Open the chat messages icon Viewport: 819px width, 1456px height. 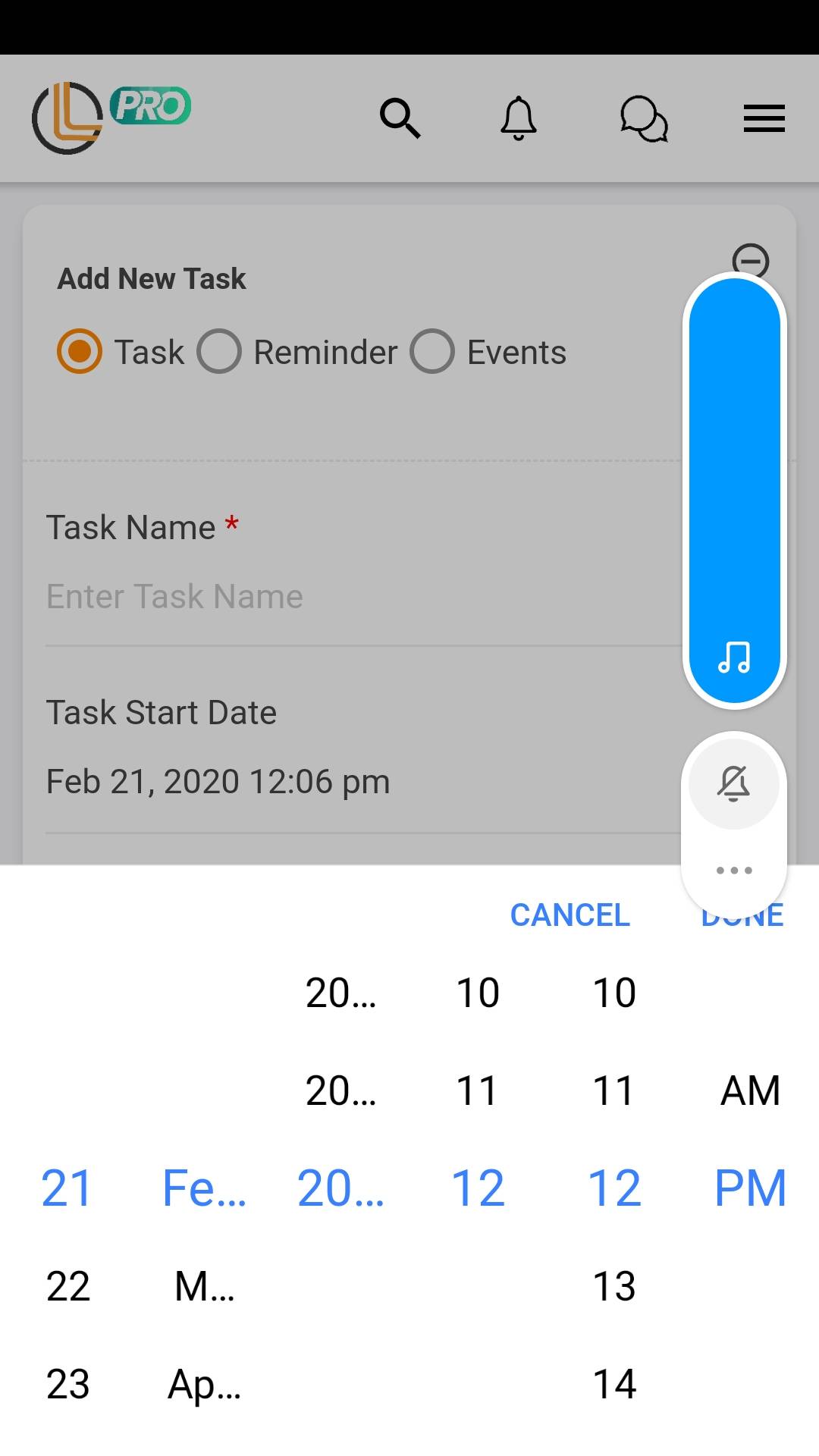pos(644,119)
